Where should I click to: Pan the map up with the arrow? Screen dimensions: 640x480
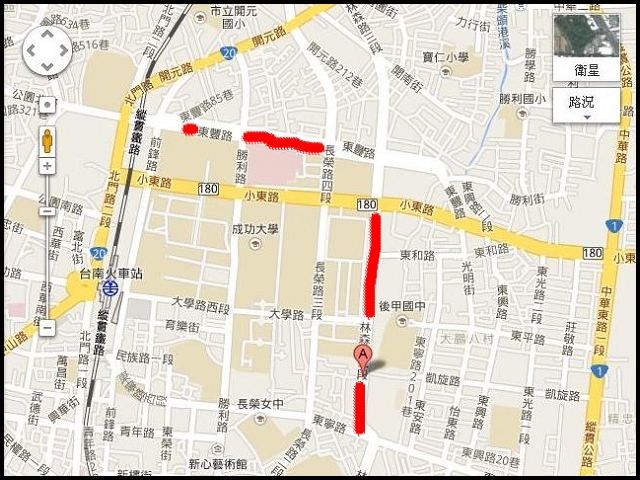[47, 34]
